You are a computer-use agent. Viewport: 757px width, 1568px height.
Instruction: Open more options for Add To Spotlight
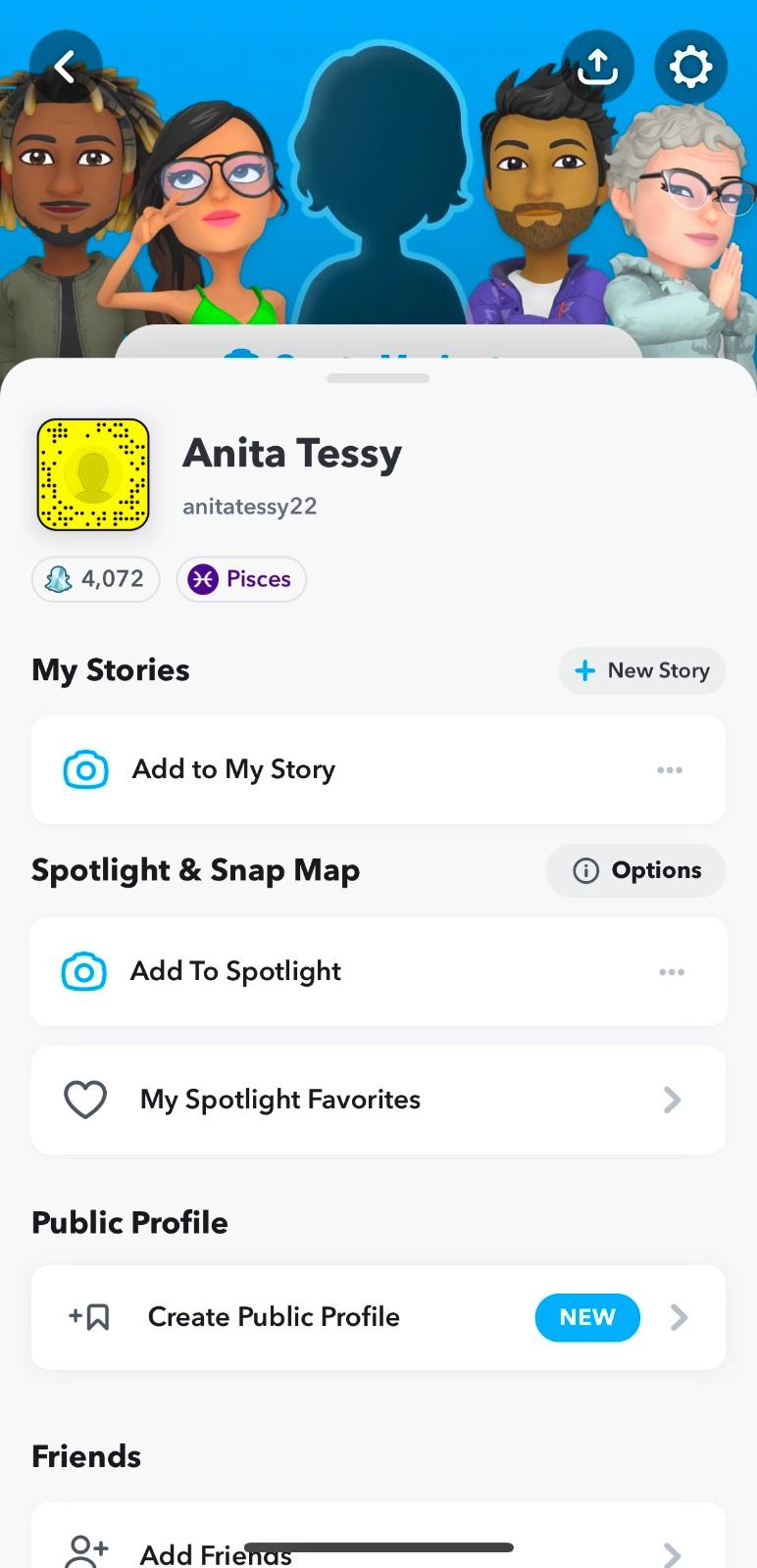pyautogui.click(x=672, y=972)
